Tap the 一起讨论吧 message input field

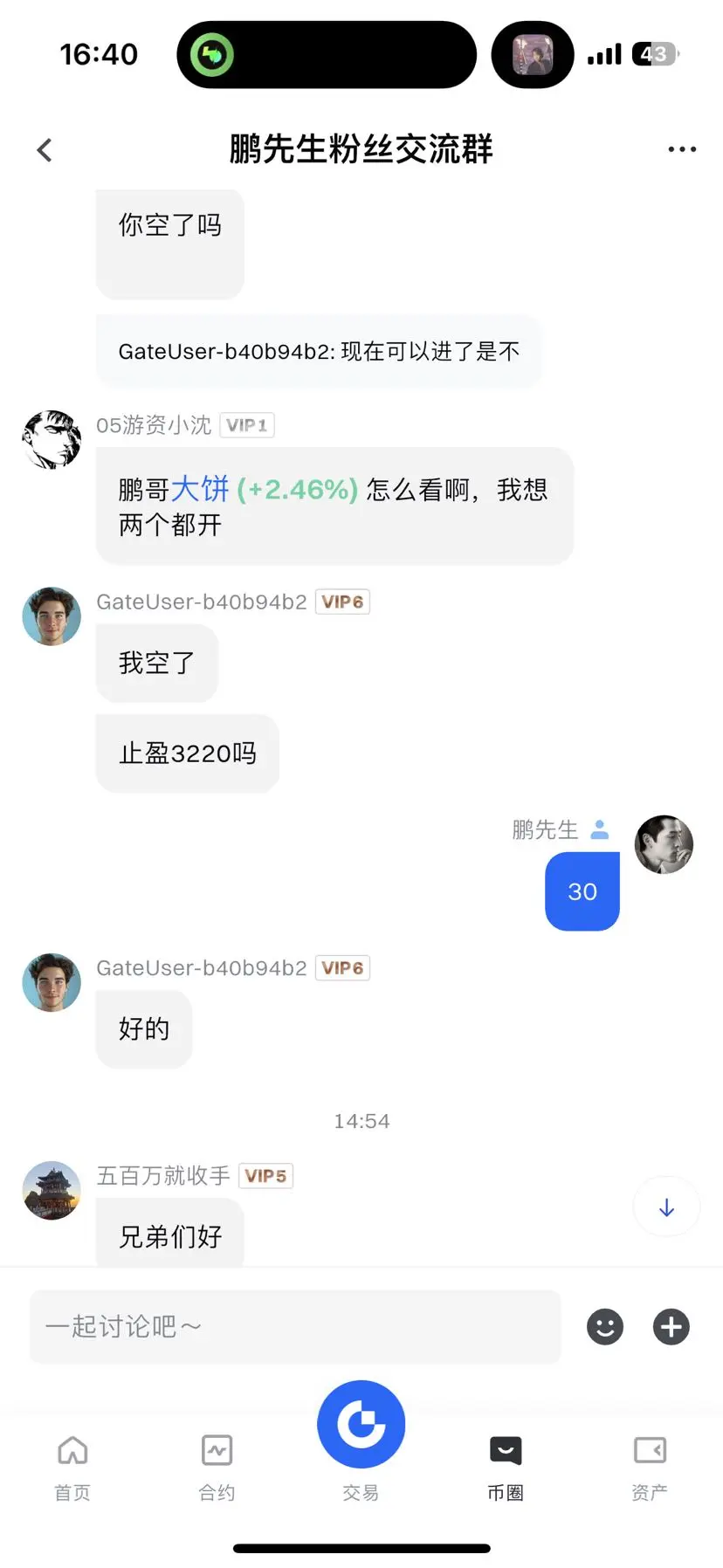[295, 1327]
